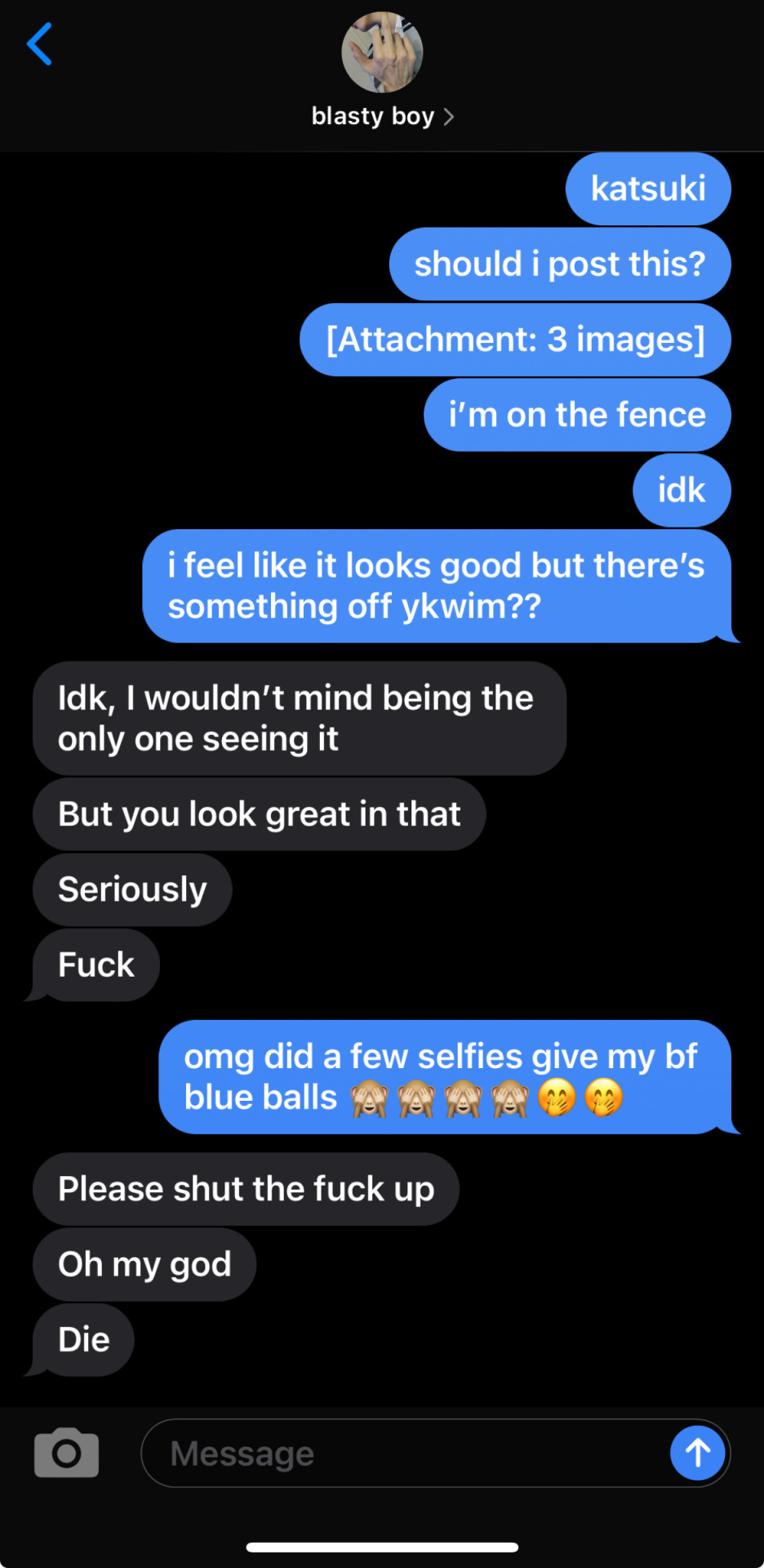Send the message with the arrow button
The width and height of the screenshot is (764, 1568).
pos(697,1453)
